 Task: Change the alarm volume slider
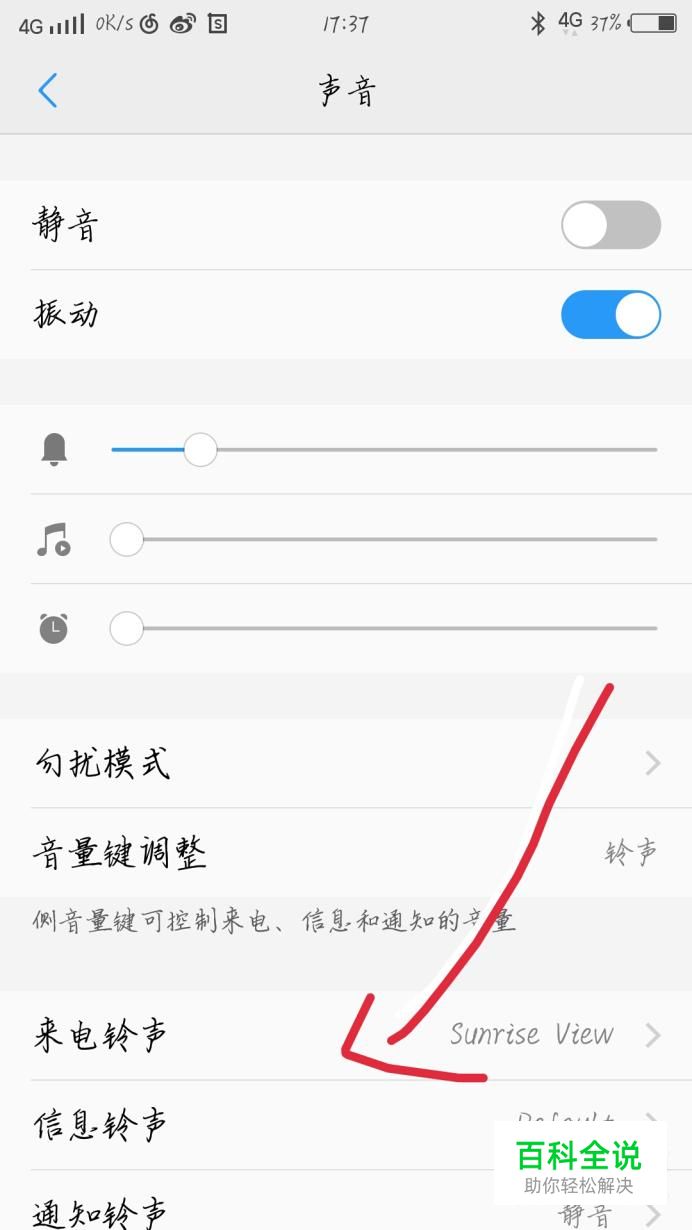click(x=127, y=629)
